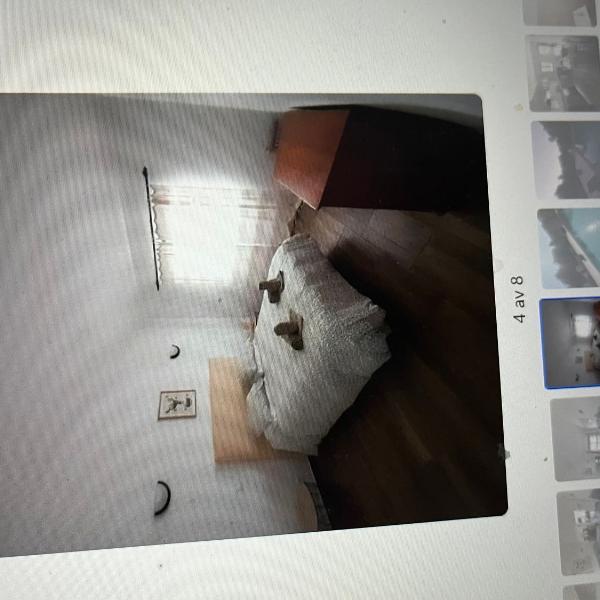Image resolution: width=600 pixels, height=600 pixels.
Task: Open the mountain view thumbnail above the pool photo
Action: (x=566, y=160)
